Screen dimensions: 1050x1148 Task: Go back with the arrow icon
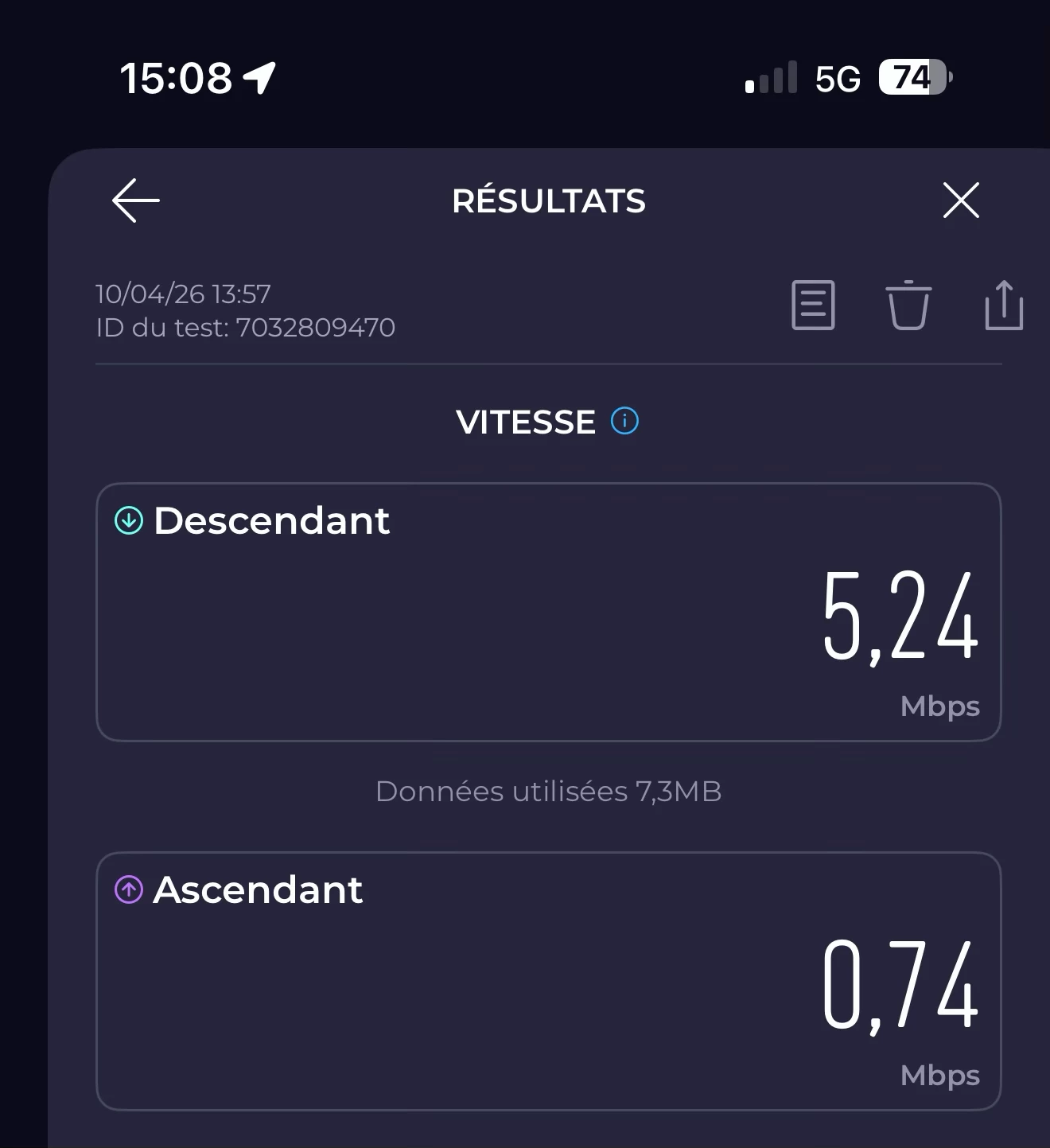tap(136, 200)
